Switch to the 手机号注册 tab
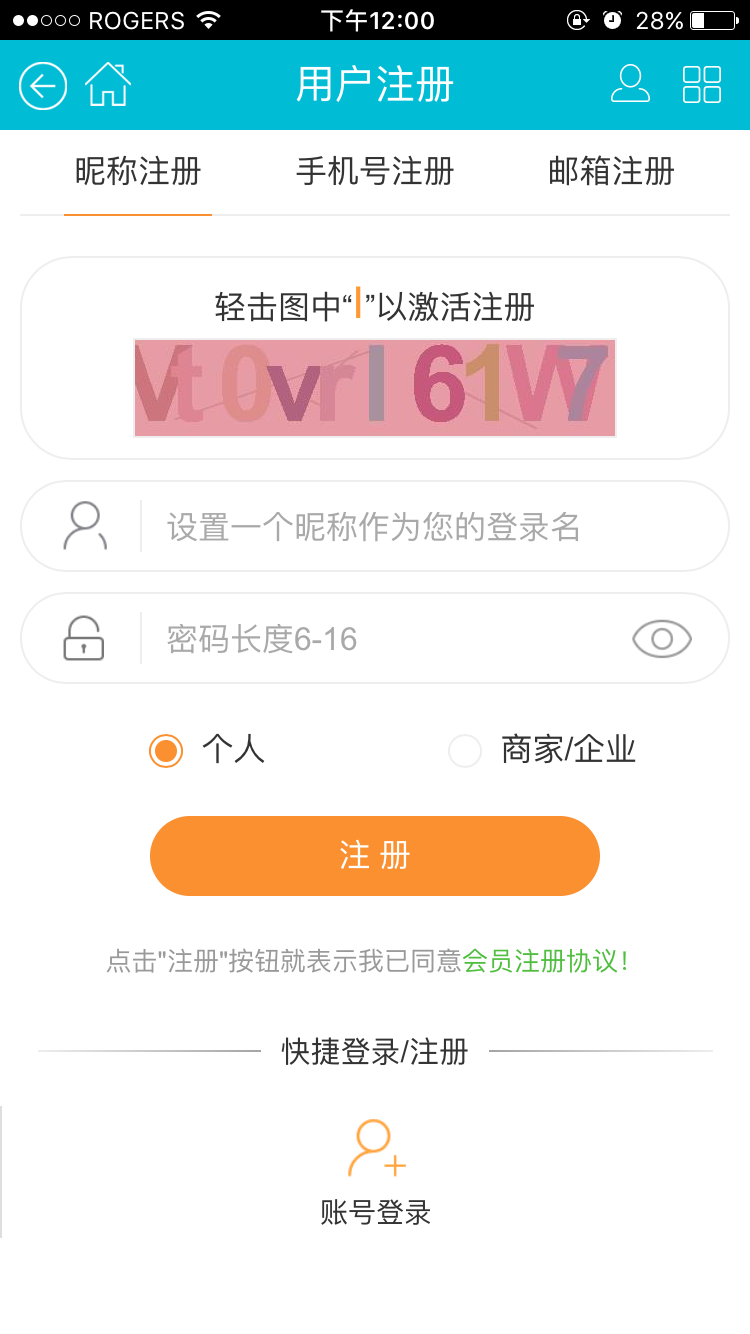The width and height of the screenshot is (750, 1334). [375, 171]
